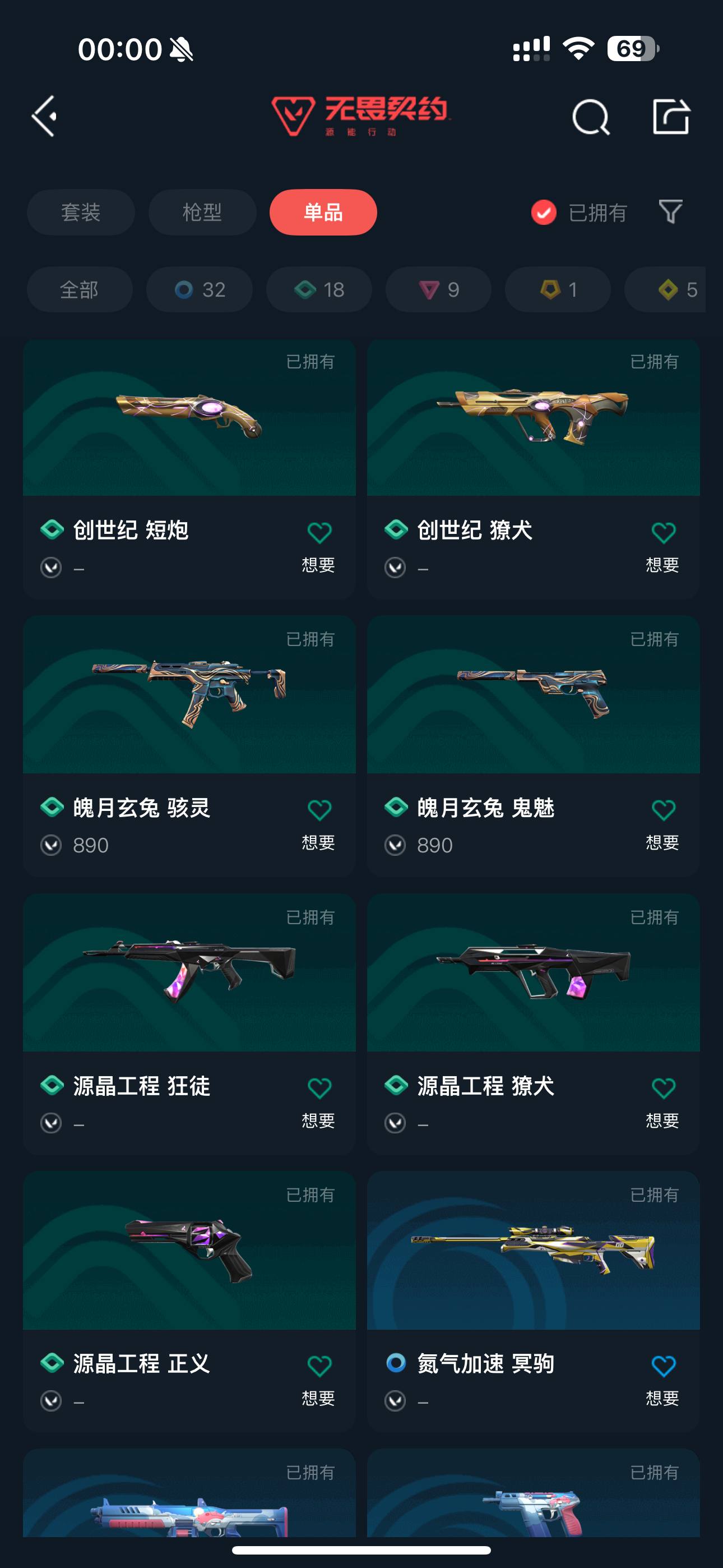This screenshot has height=1568, width=723.
Task: Filter by the orange tier chip with 1
Action: coord(558,290)
